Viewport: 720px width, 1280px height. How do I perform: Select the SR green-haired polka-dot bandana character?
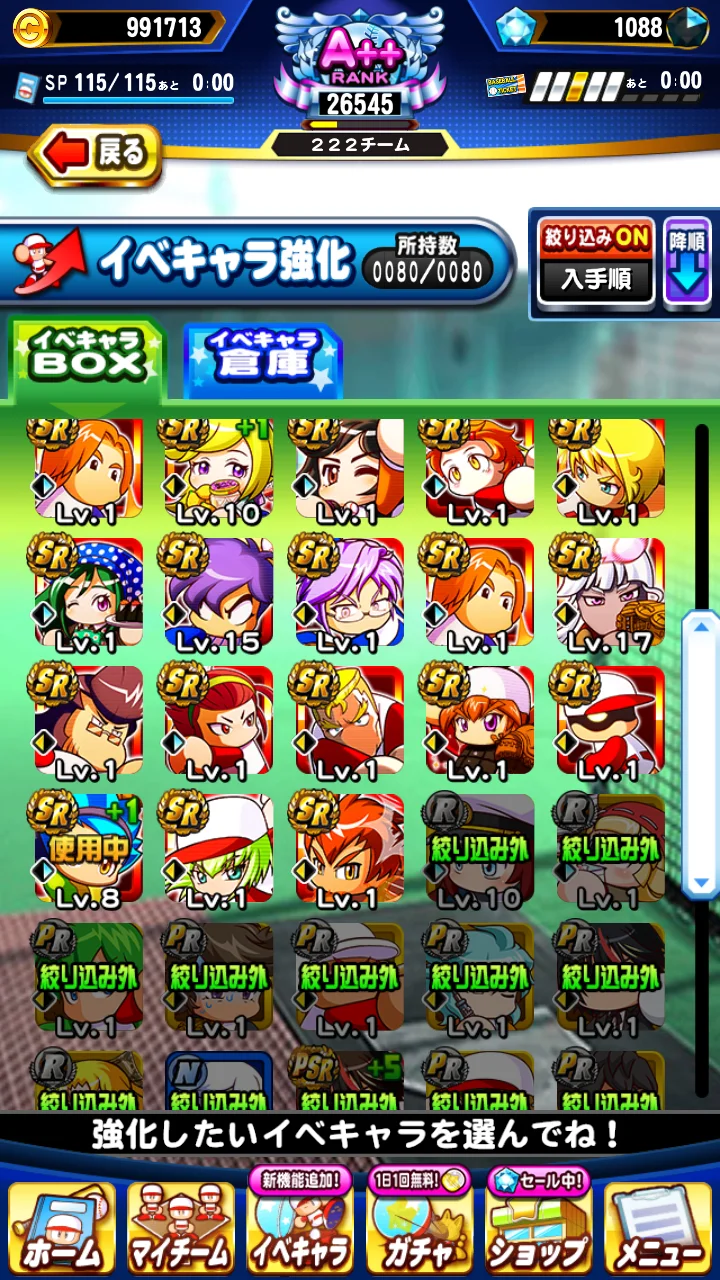coord(88,592)
